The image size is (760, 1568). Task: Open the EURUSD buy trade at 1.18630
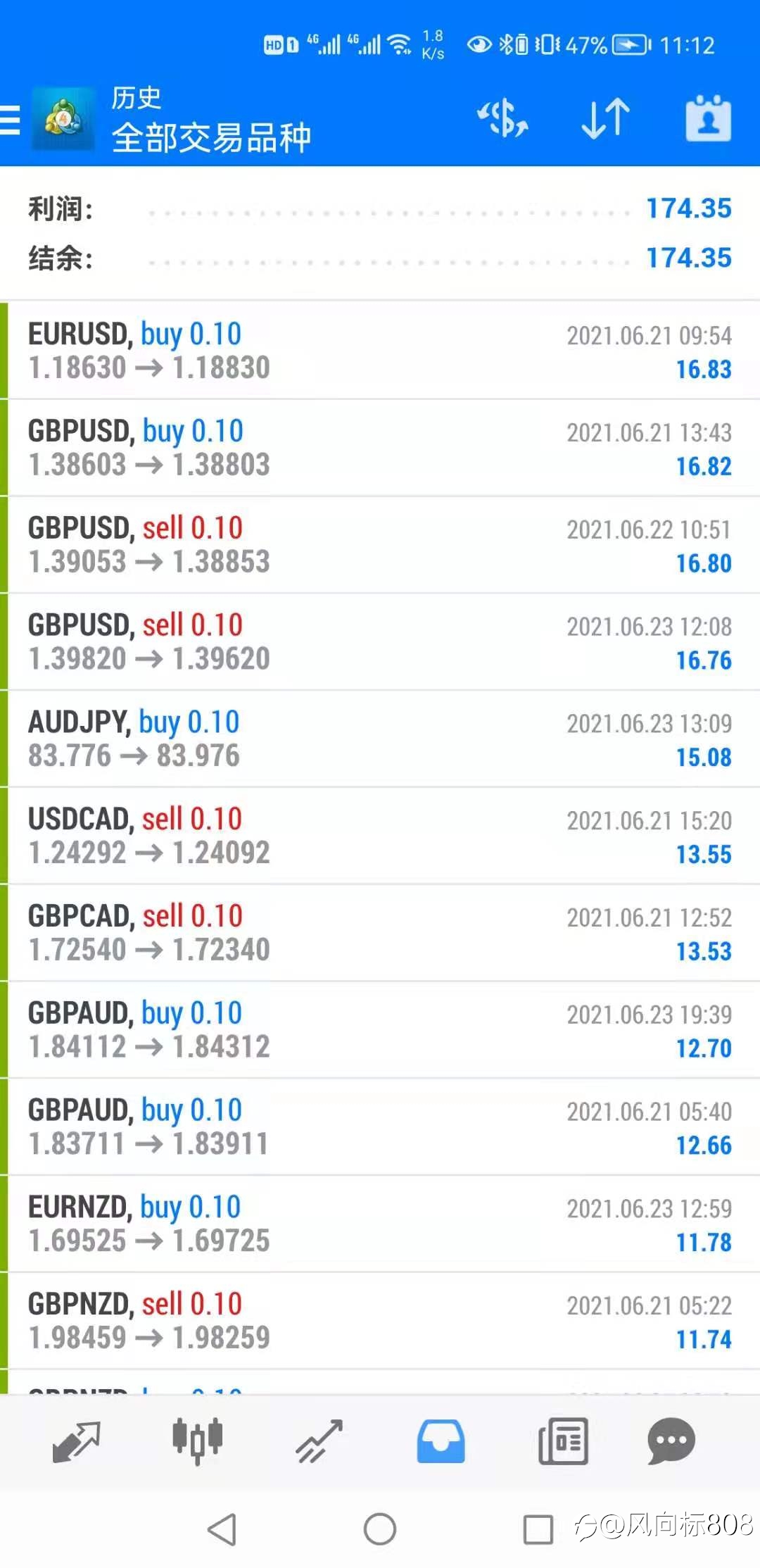(x=380, y=351)
